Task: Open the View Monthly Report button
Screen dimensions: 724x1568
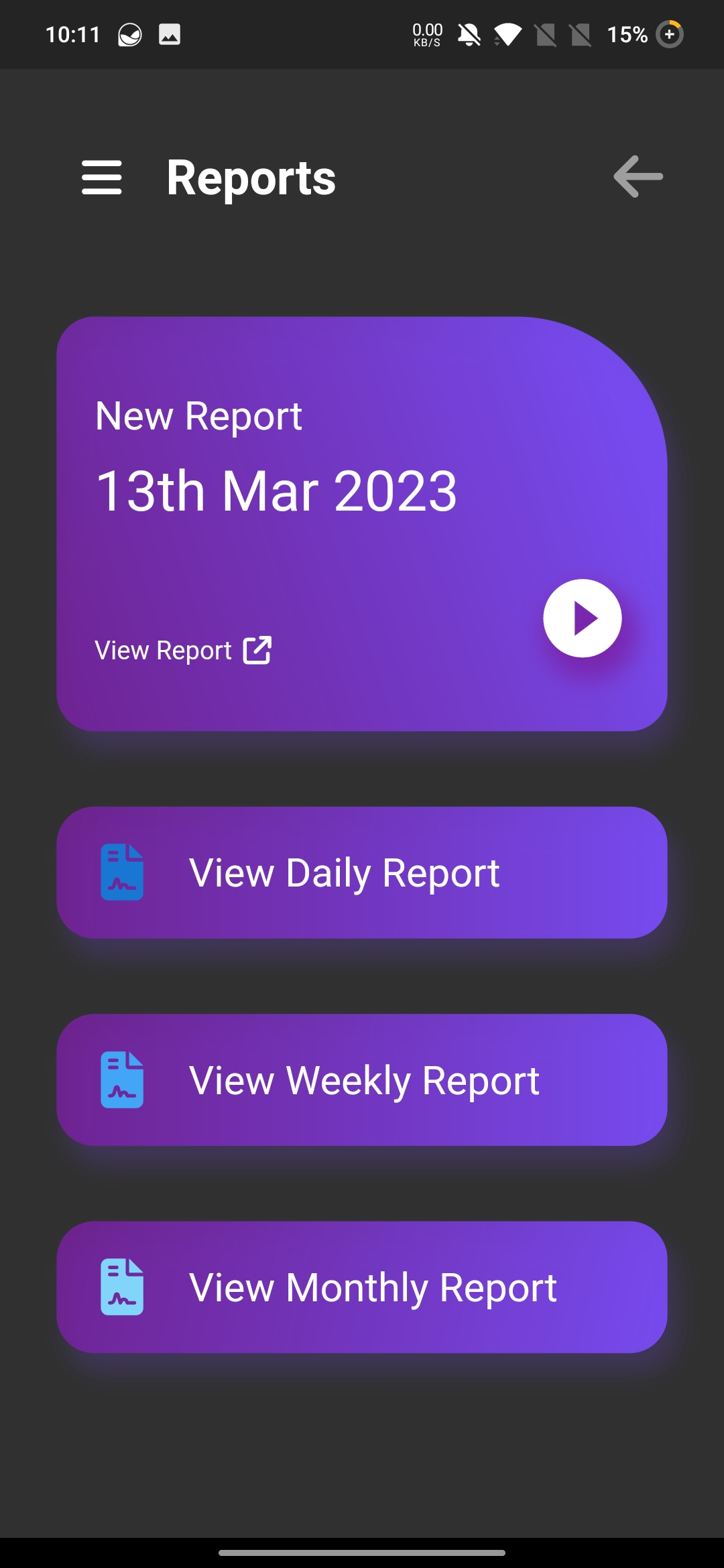Action: pos(362,1287)
